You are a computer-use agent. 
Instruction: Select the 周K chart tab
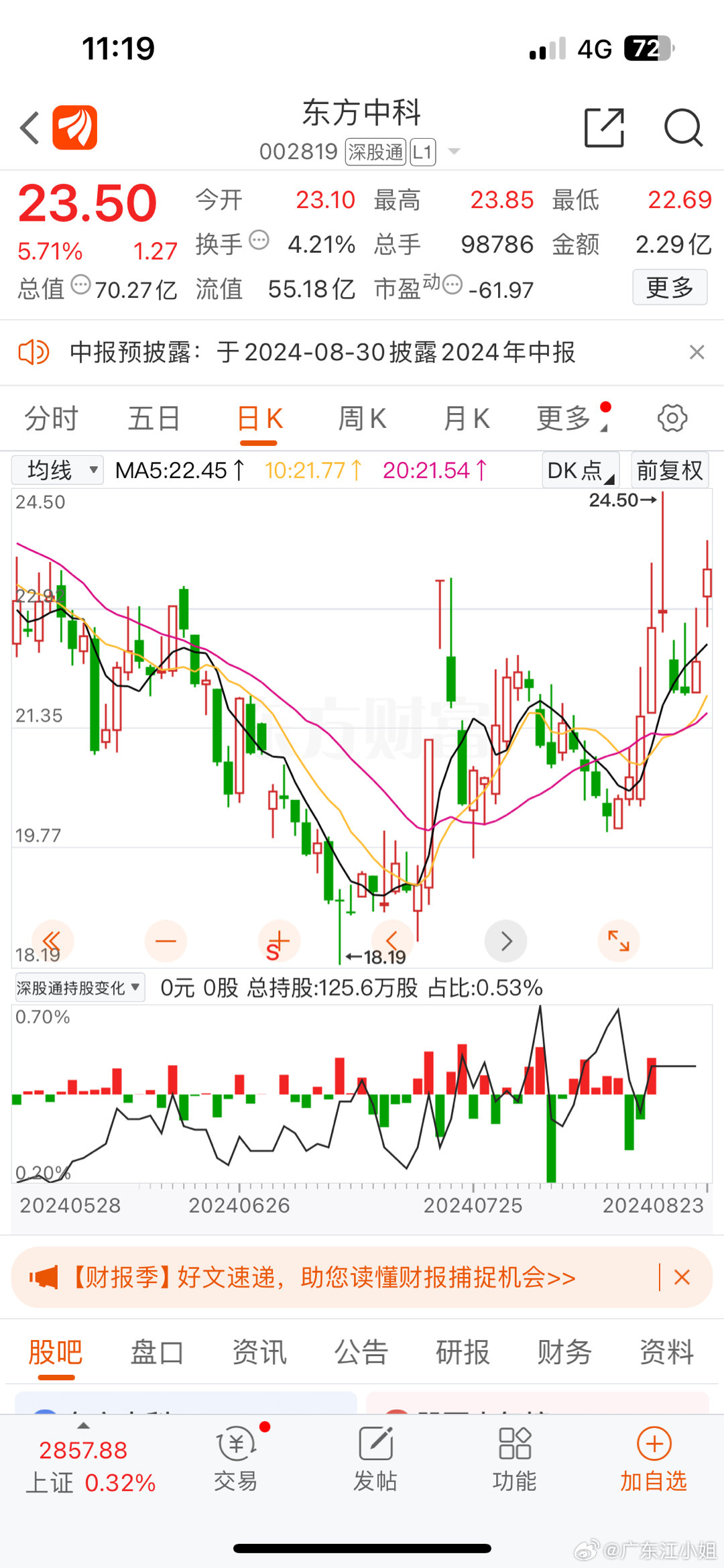coord(362,418)
